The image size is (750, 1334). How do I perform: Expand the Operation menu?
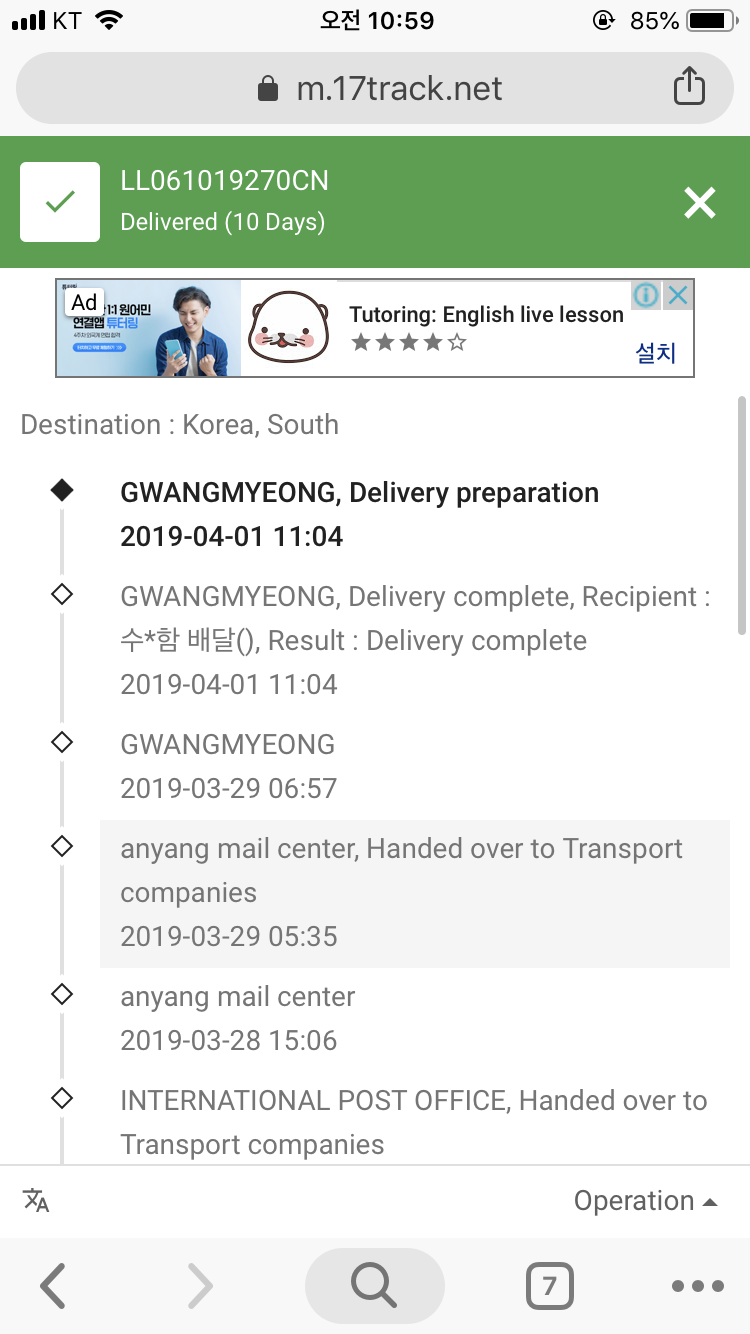[645, 1201]
